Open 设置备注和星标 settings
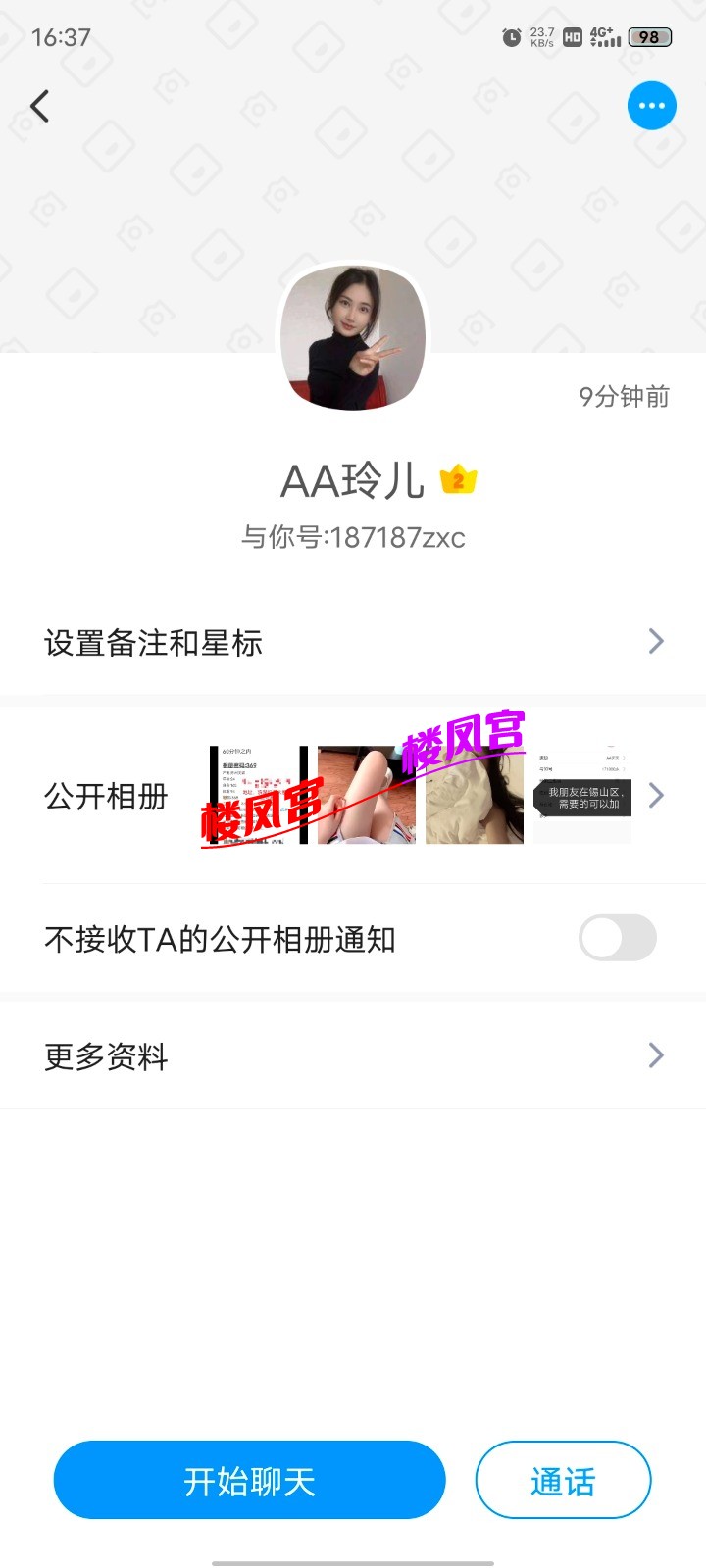Screen dimensions: 706x1568 click(x=353, y=643)
